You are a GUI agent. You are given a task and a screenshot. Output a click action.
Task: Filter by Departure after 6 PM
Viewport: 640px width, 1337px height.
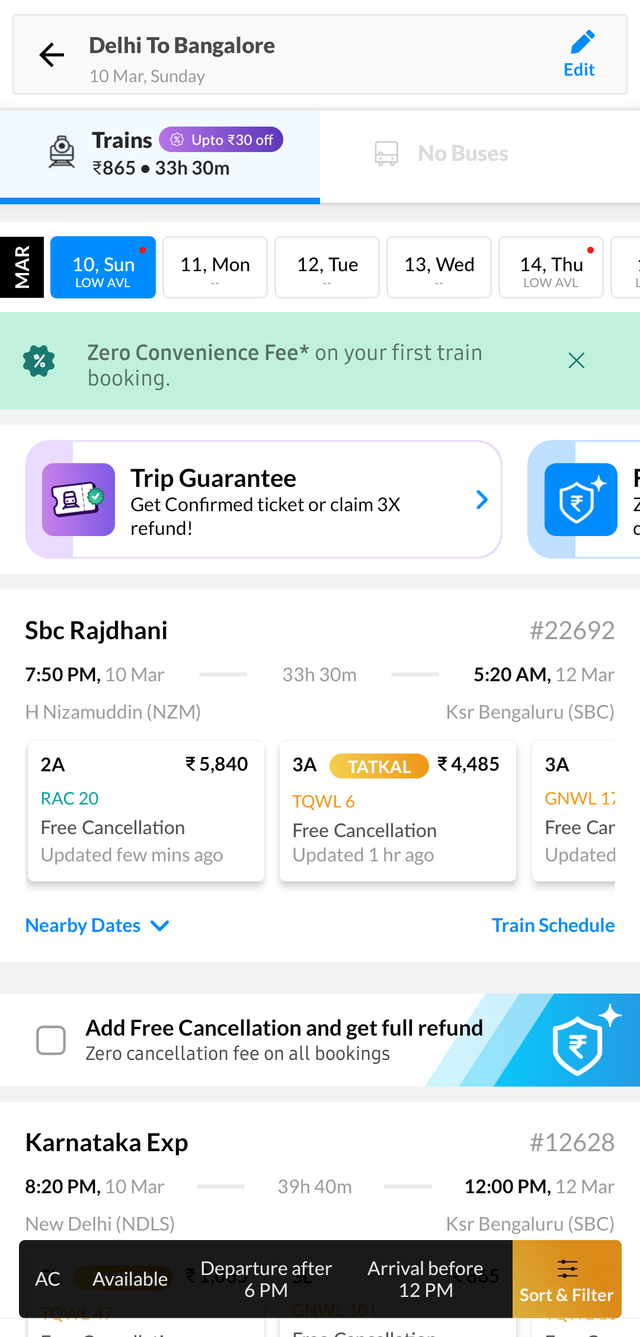[266, 1279]
